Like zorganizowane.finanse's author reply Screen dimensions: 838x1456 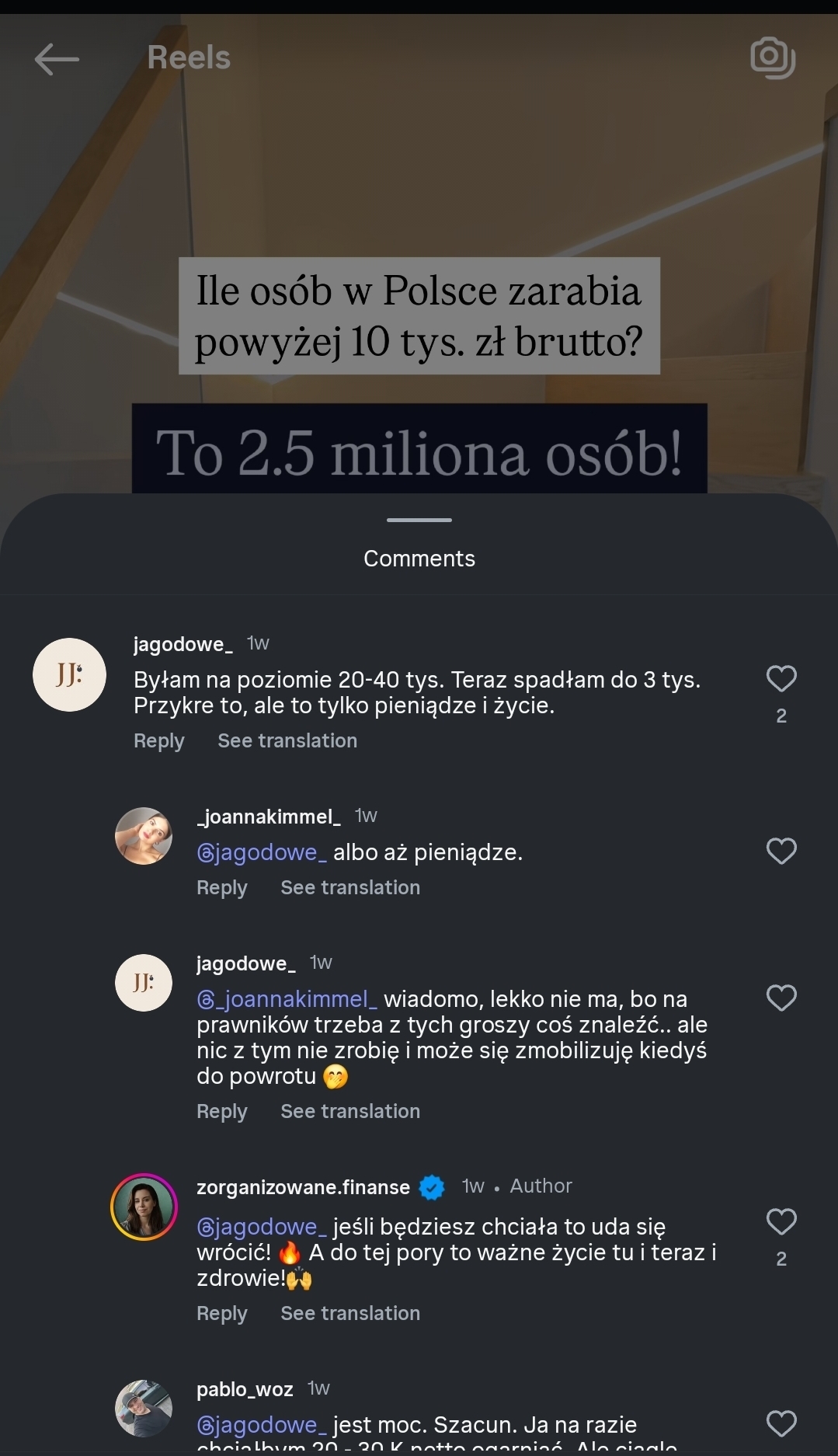[x=781, y=1222]
